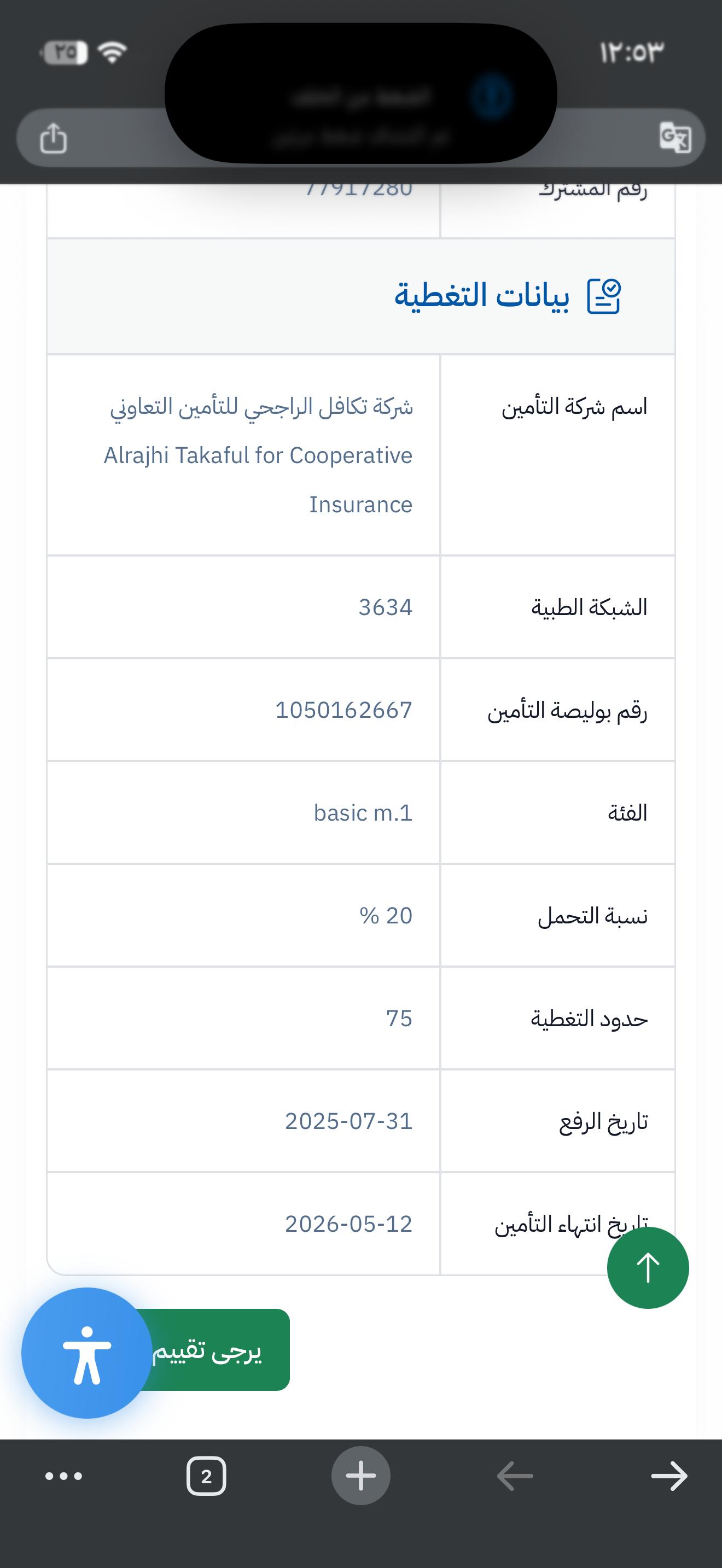722x1568 pixels.
Task: Translate the page using the translate icon
Action: click(x=675, y=138)
